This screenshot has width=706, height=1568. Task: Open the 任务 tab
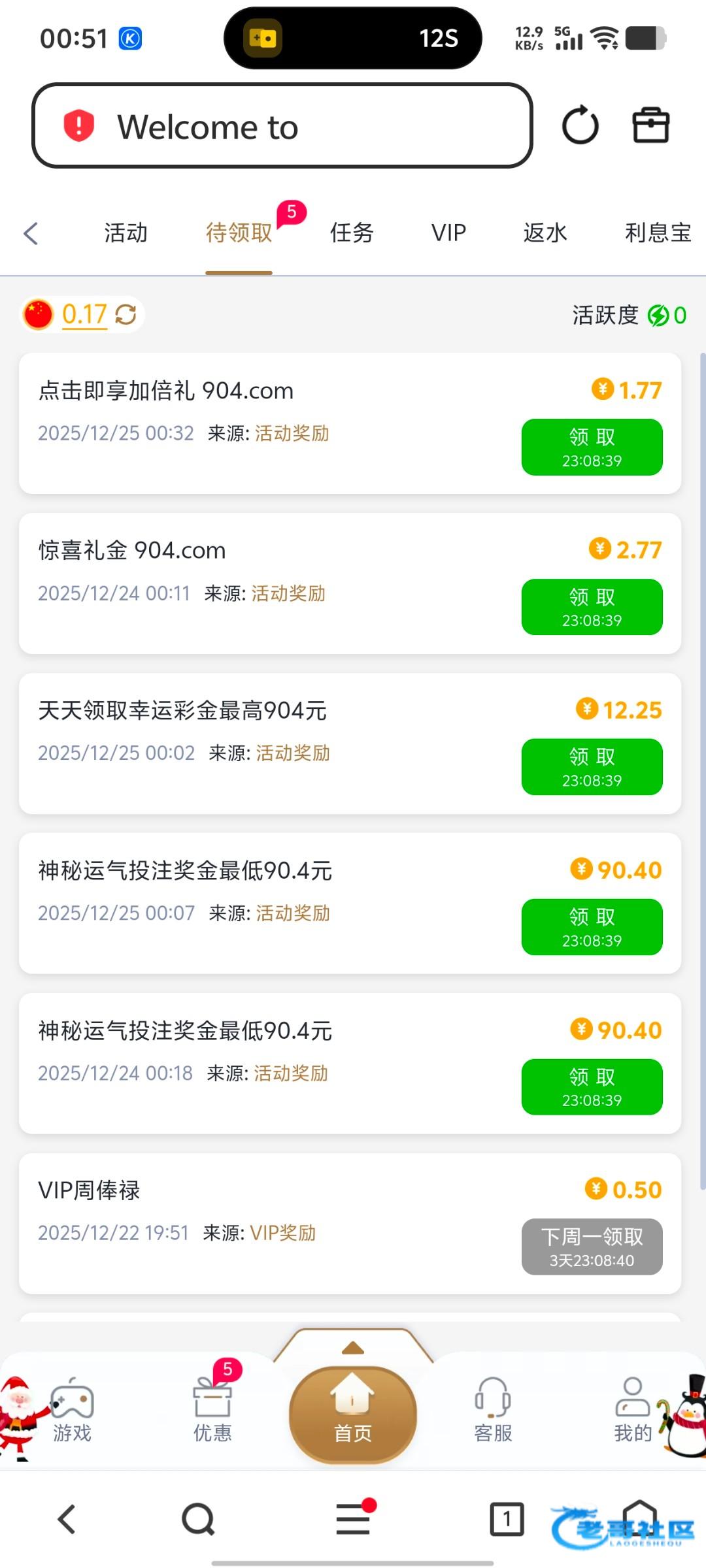pos(352,233)
